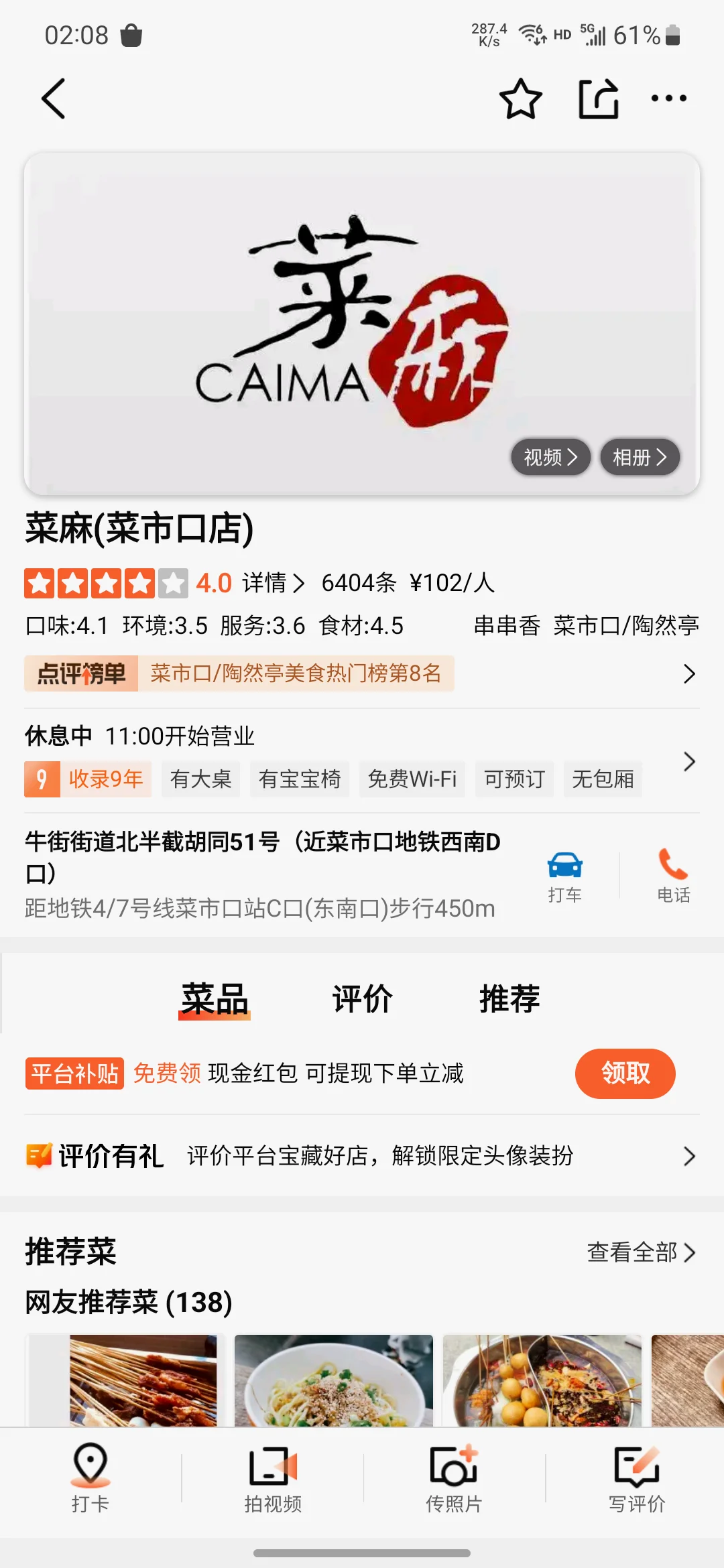Viewport: 724px width, 1568px height.
Task: Switch to the 推荐 tab
Action: 509,999
